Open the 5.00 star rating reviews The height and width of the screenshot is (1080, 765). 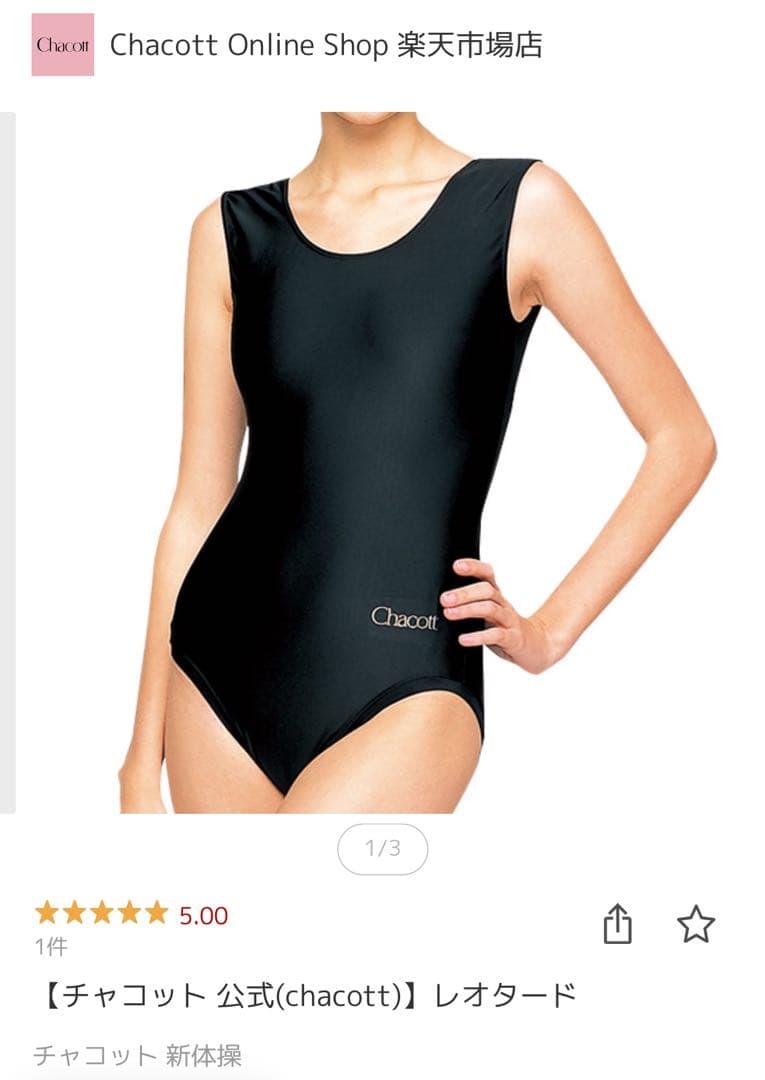[131, 914]
